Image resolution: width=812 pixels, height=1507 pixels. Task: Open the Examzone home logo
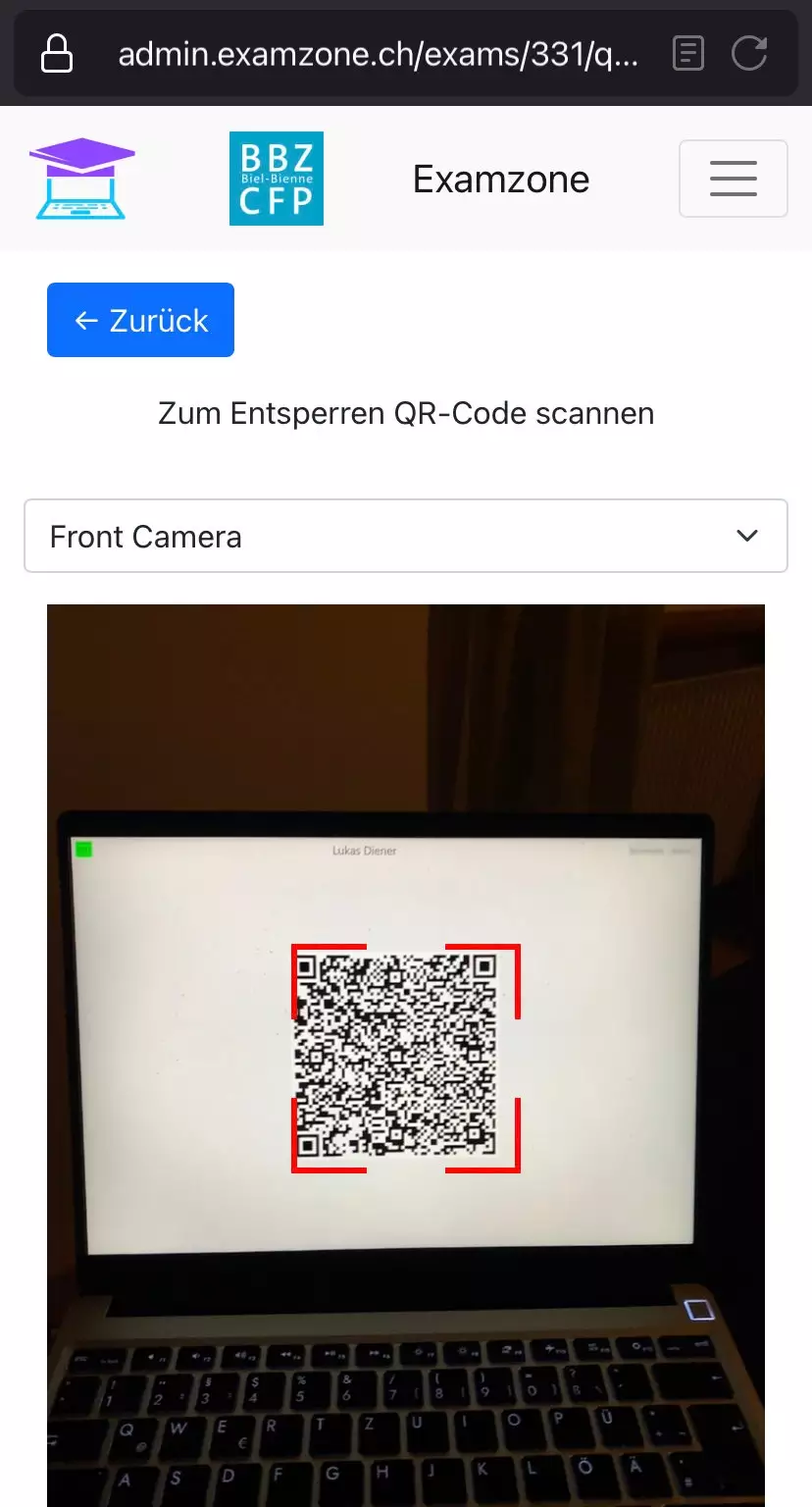click(x=82, y=179)
